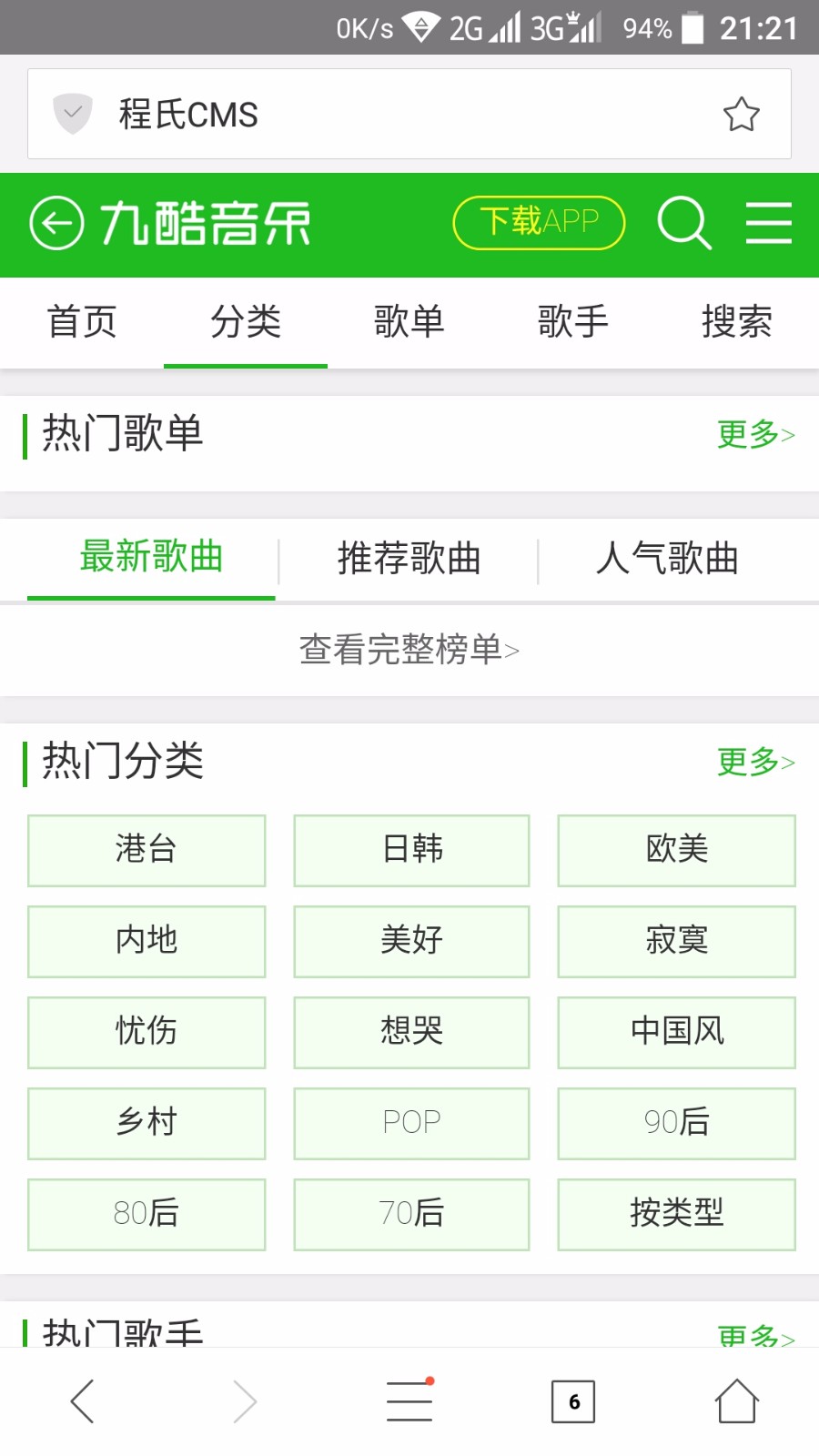Toggle the 中国风 category filter
Screen dimensions: 819x1456
click(676, 1032)
